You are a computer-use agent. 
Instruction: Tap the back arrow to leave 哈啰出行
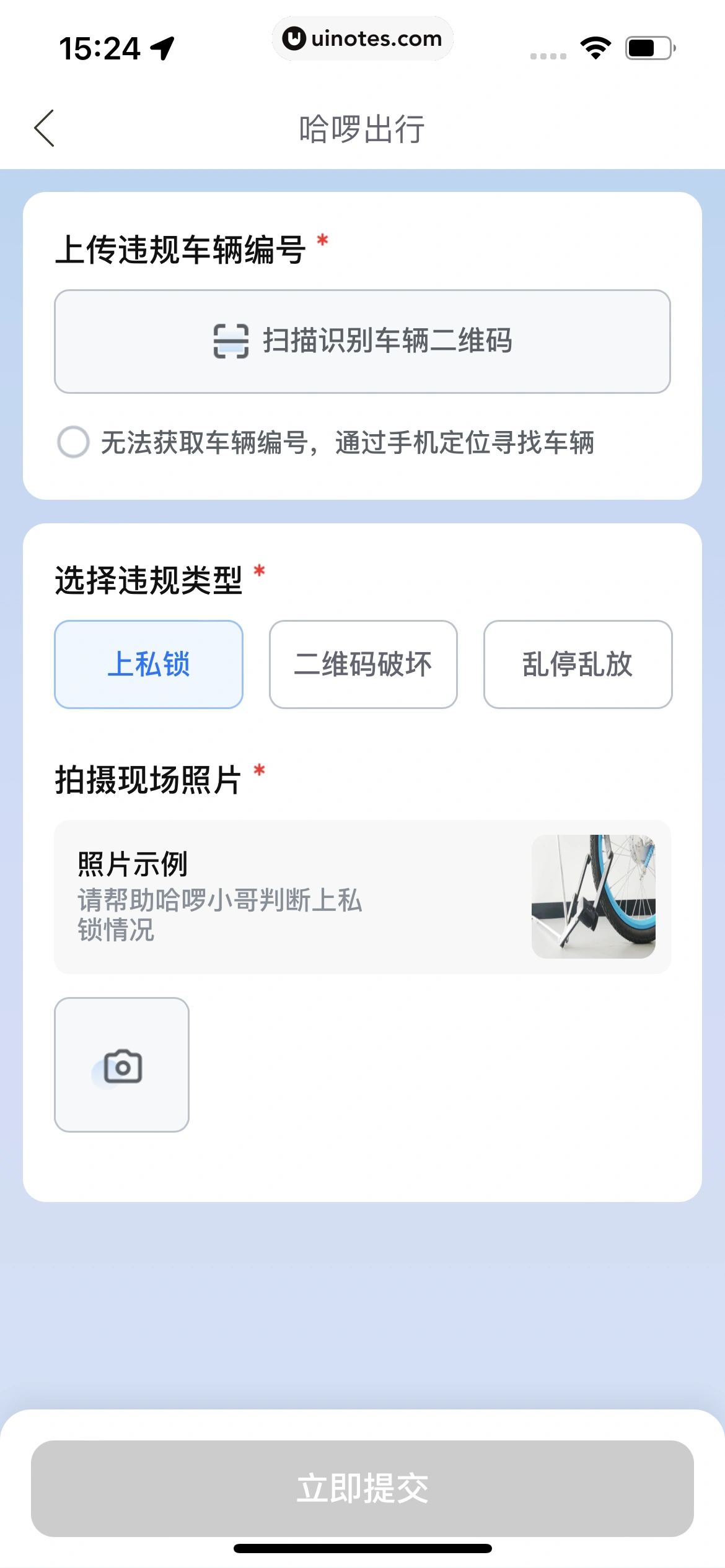pyautogui.click(x=43, y=128)
